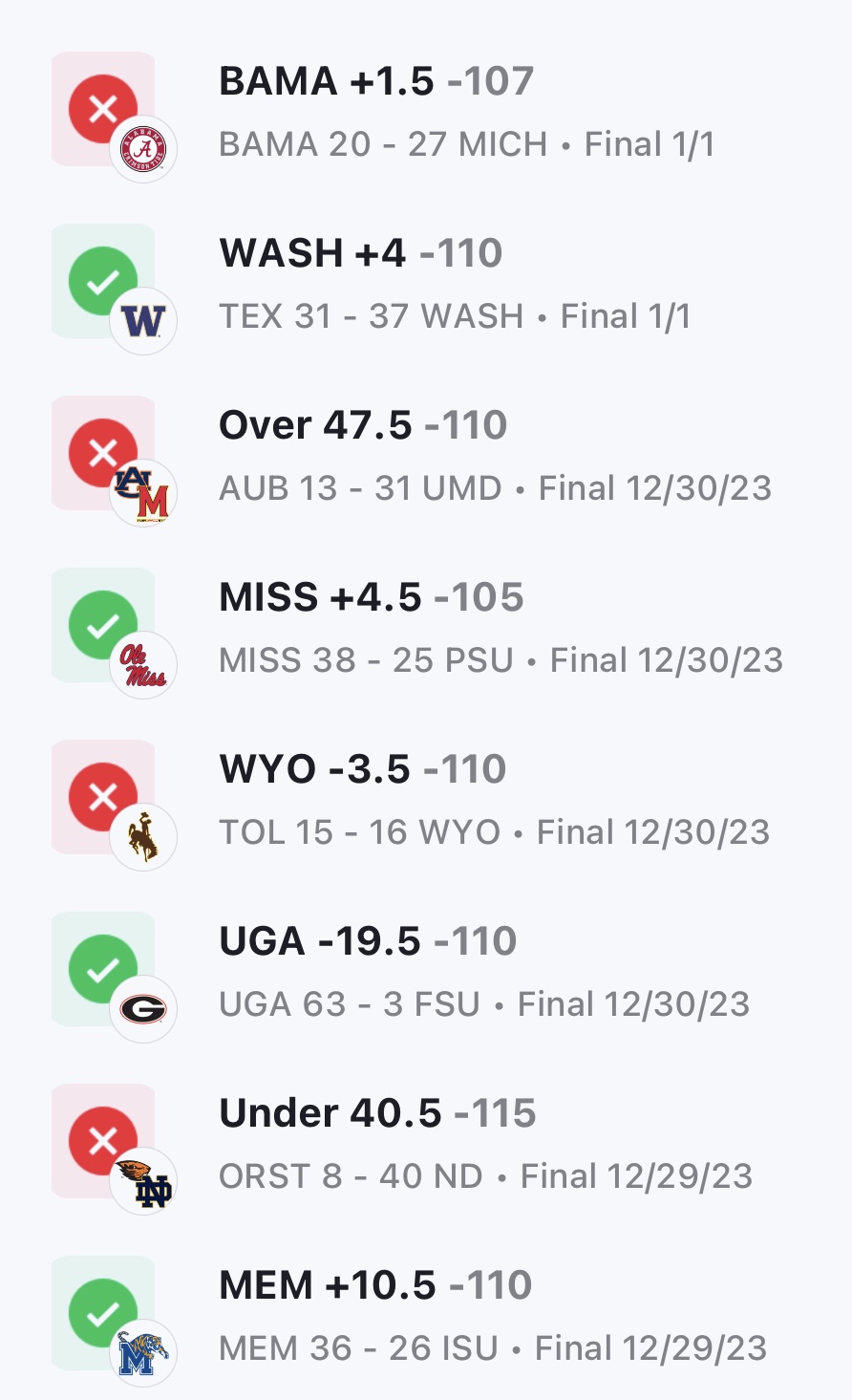This screenshot has height=1400, width=852.
Task: Open the UGA -19.5 pick versus FSU
Action: (426, 973)
